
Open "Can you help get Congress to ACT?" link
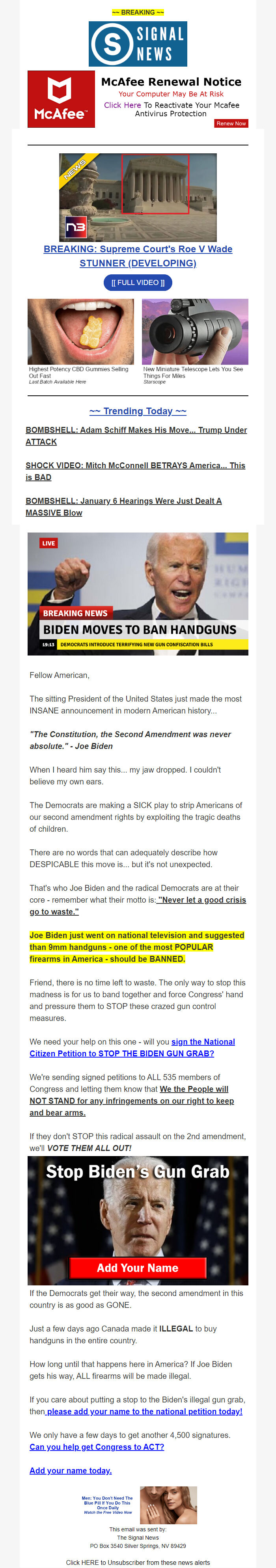(x=97, y=1447)
